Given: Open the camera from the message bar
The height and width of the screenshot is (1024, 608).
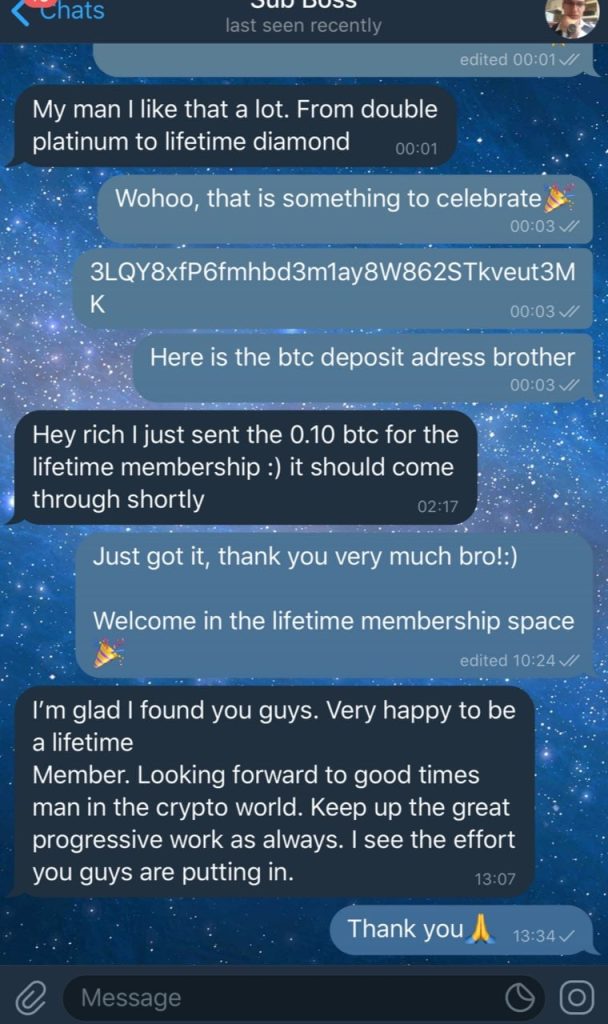Looking at the screenshot, I should 576,997.
